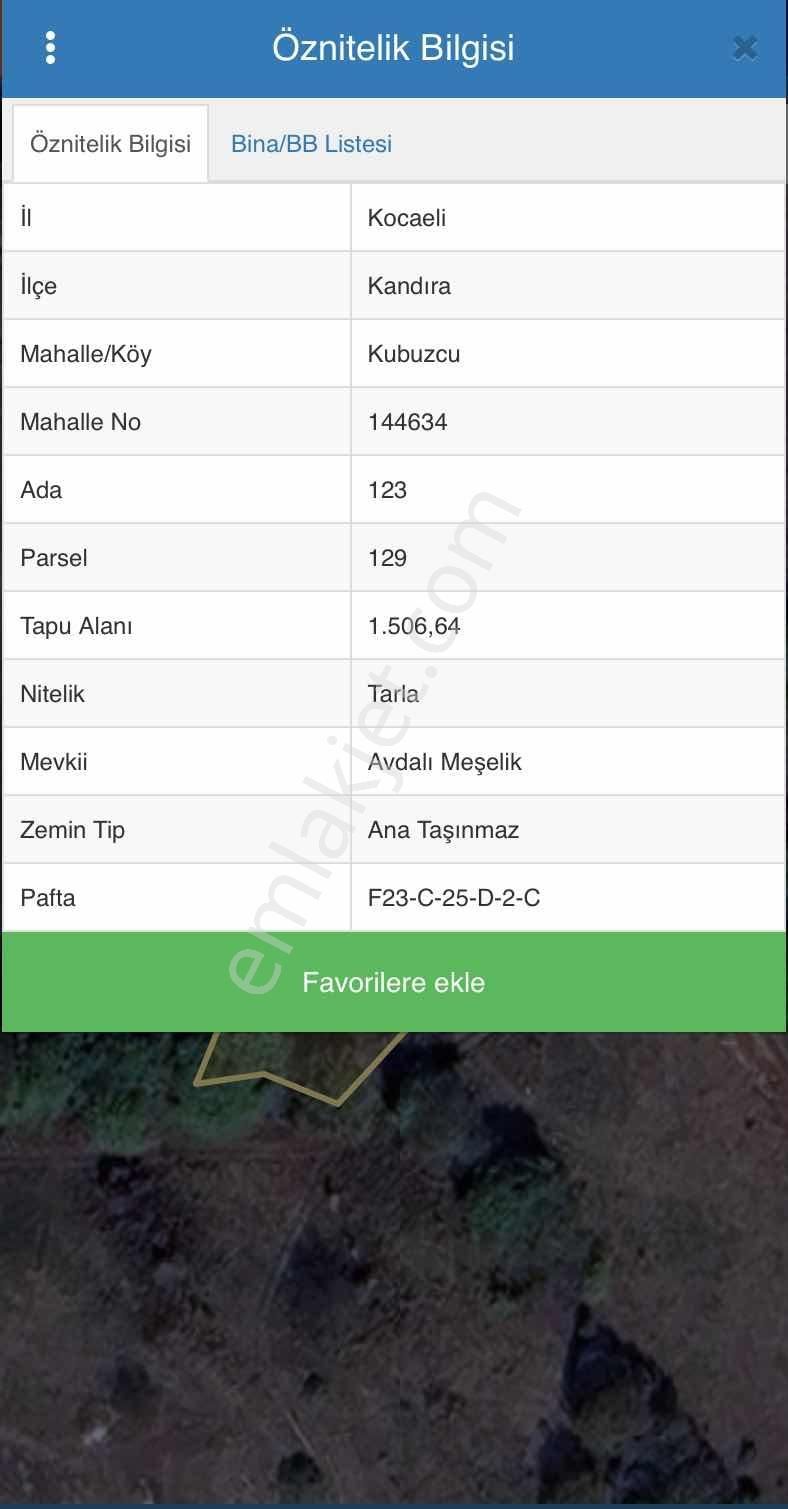Image resolution: width=788 pixels, height=1509 pixels.
Task: Select the Öznitelik Bilgisi tab
Action: point(110,143)
